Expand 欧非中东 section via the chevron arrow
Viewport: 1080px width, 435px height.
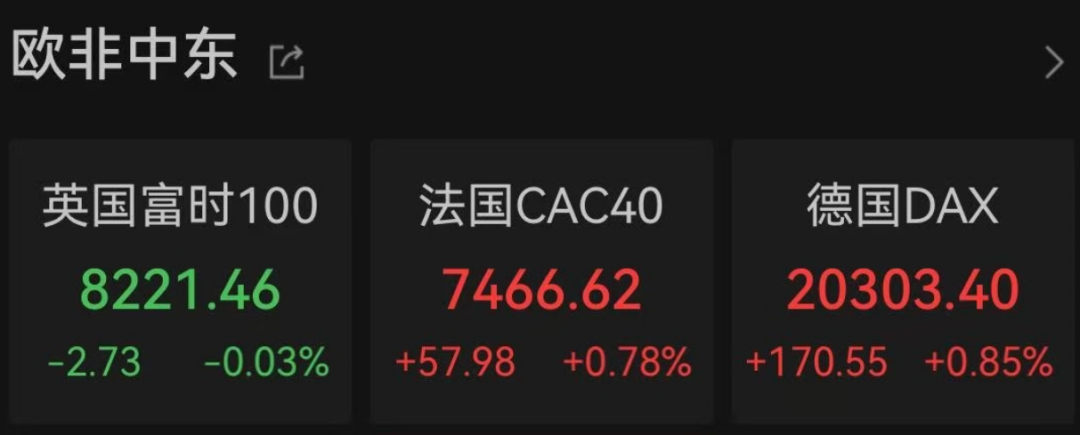[1053, 62]
